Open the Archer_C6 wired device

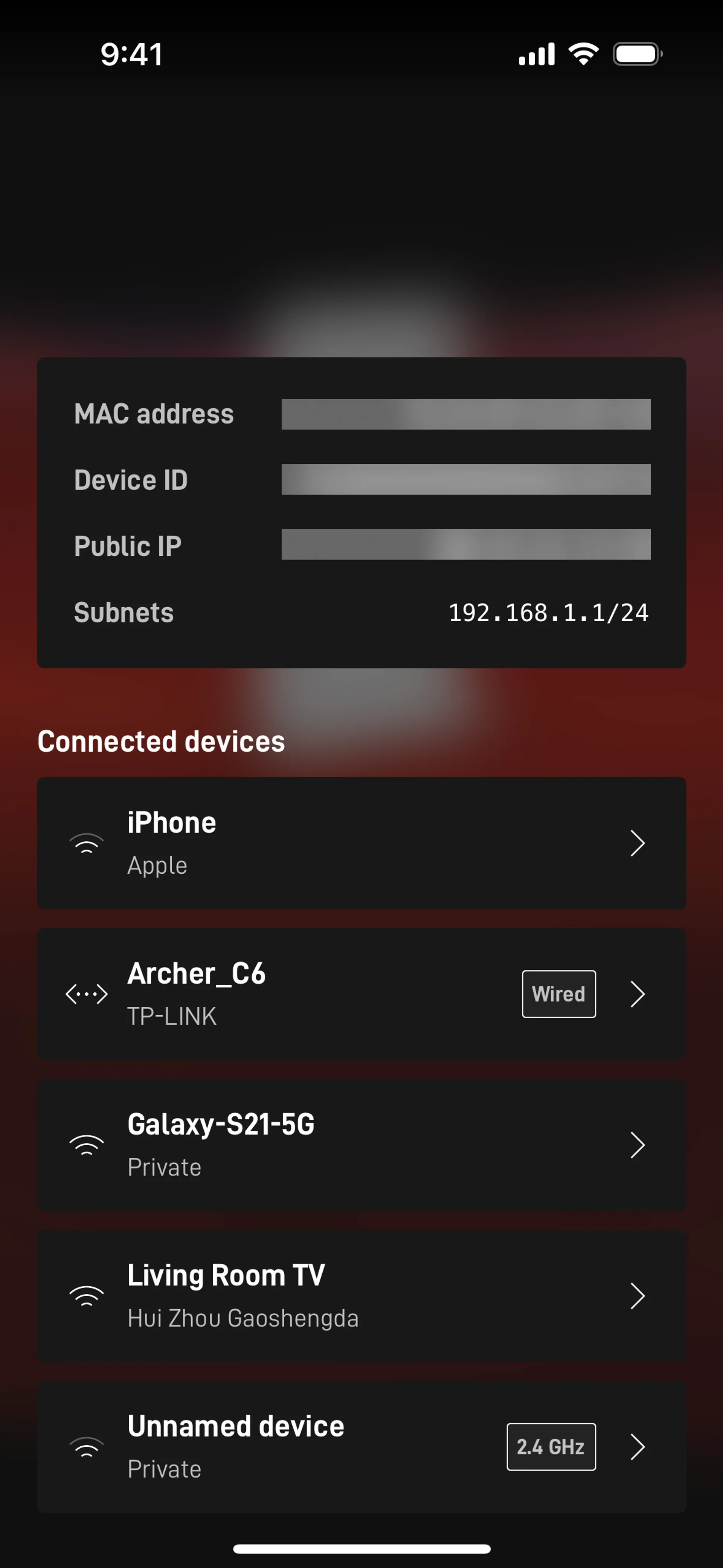point(361,993)
